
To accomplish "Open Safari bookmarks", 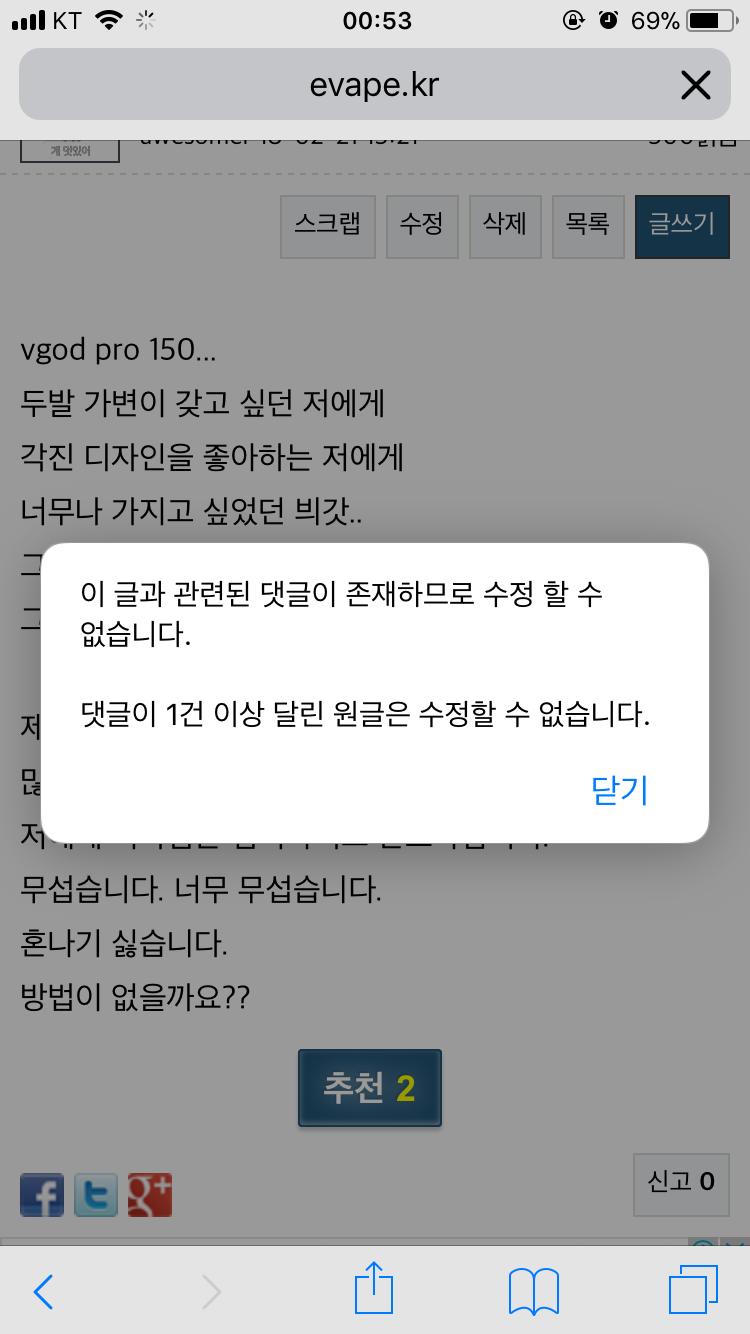I will click(x=534, y=1292).
